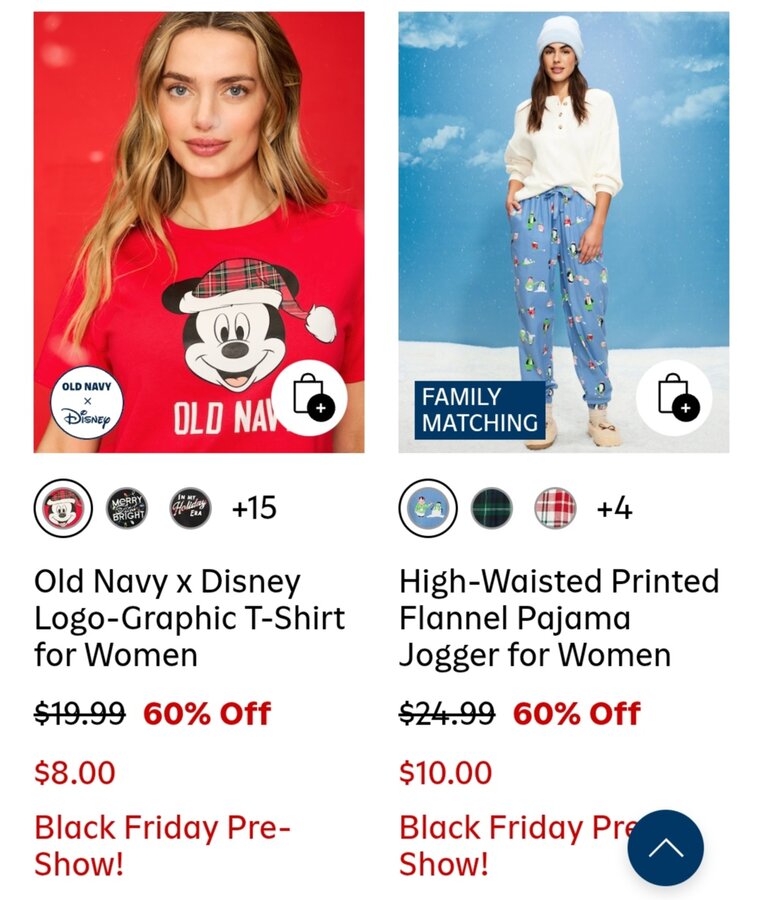This screenshot has height=900, width=763.
Task: Open the High-Waisted Printed Flannel Pajama Jogger title
Action: click(x=558, y=618)
